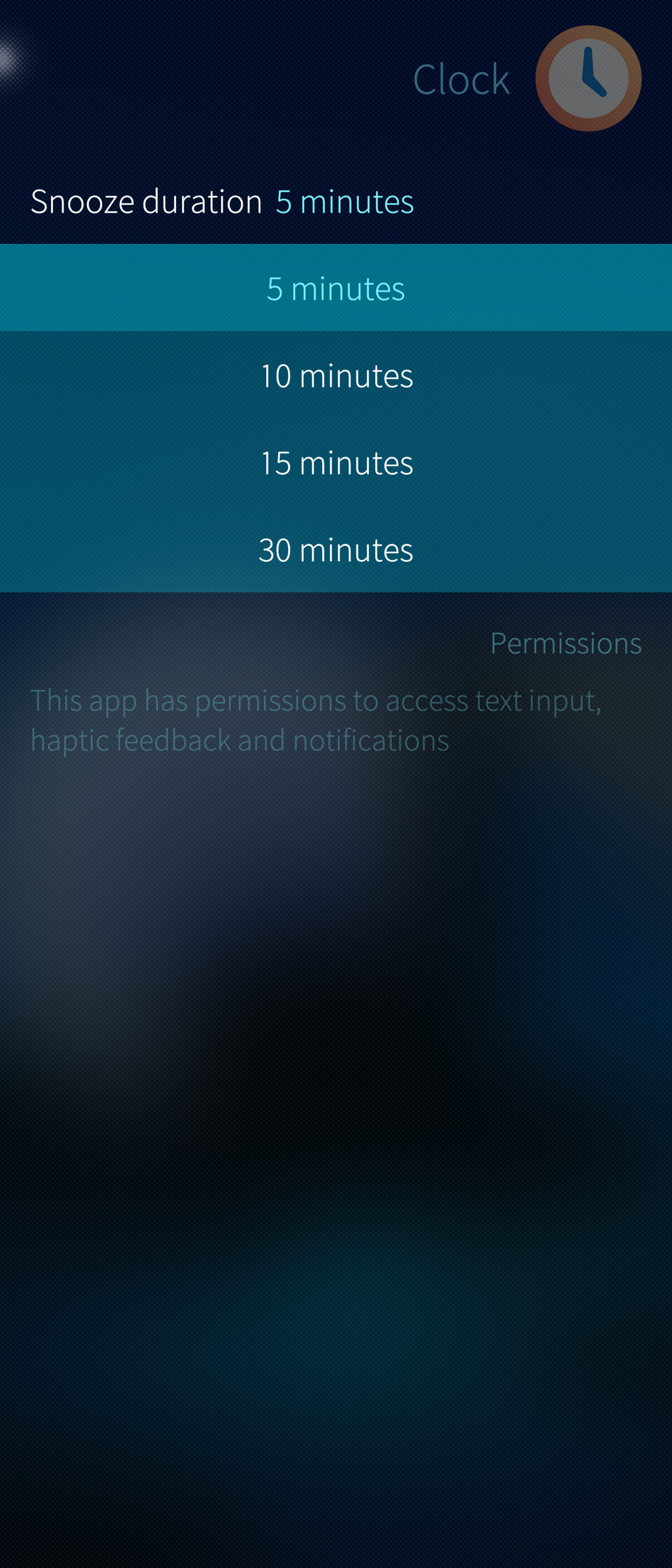Select the 5 minutes snooze option
Viewport: 672px width, 1568px height.
pos(336,289)
